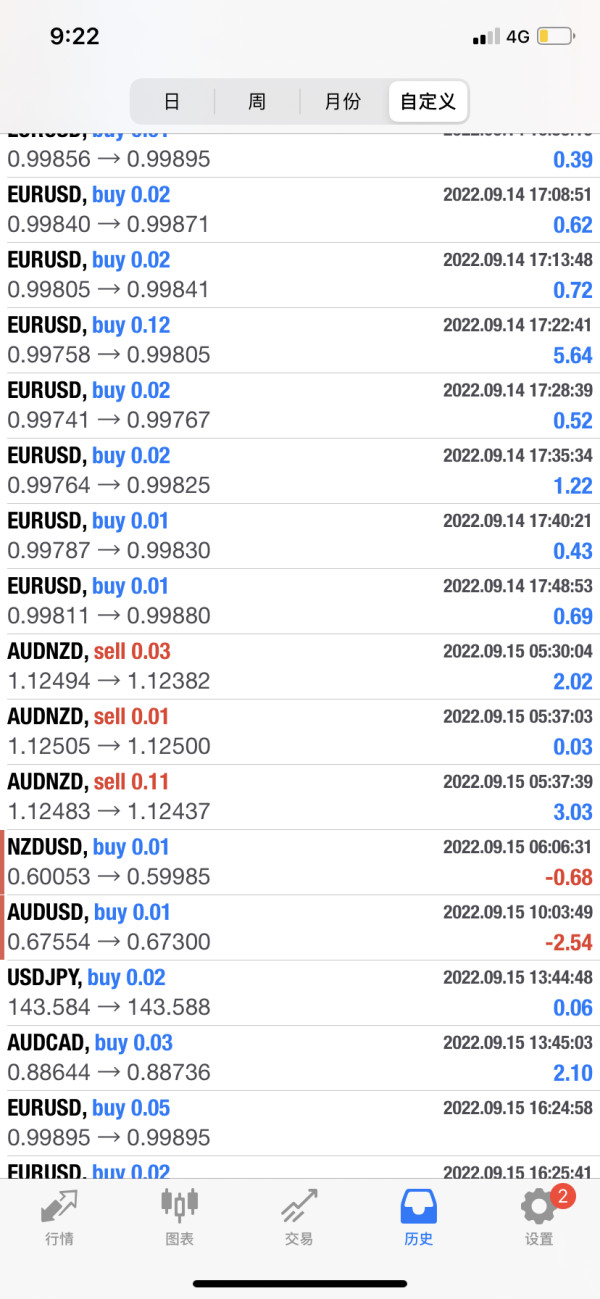View NZDUSD buy 0.01 trade details

(300, 862)
